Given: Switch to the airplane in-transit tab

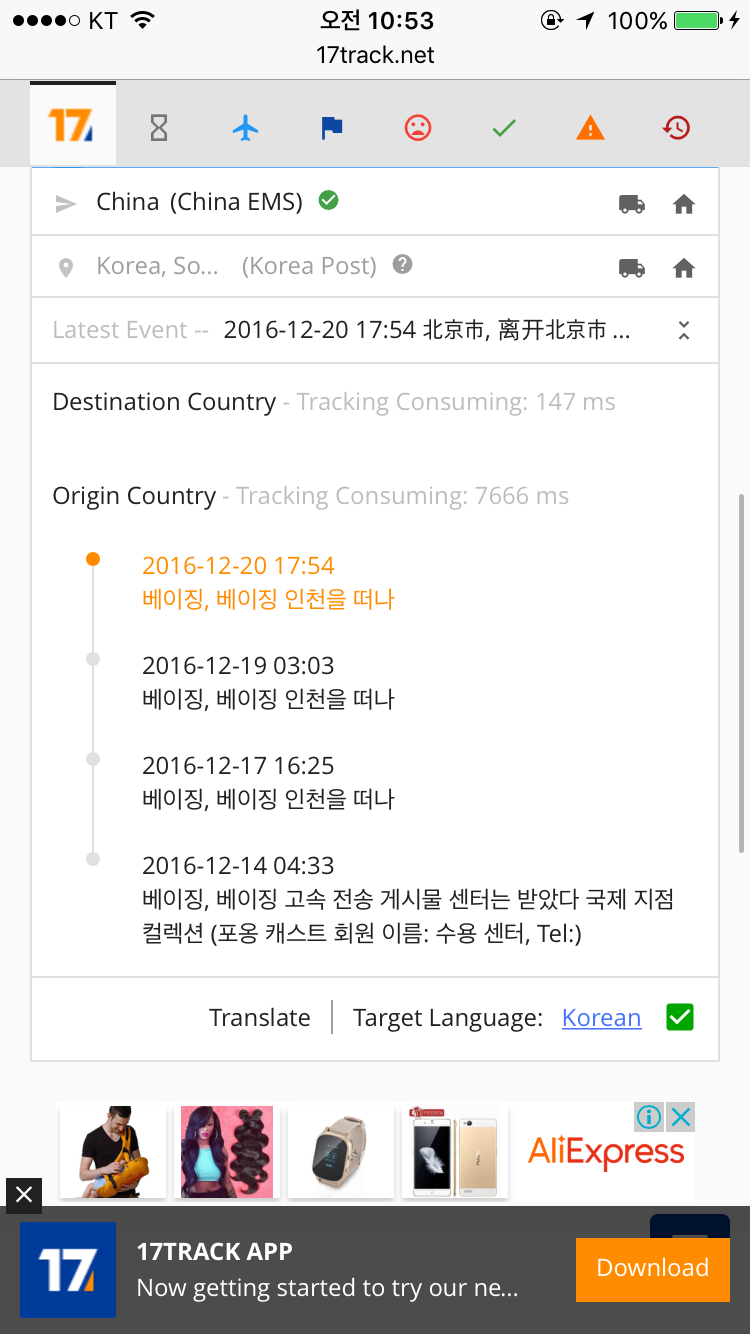Looking at the screenshot, I should point(245,127).
